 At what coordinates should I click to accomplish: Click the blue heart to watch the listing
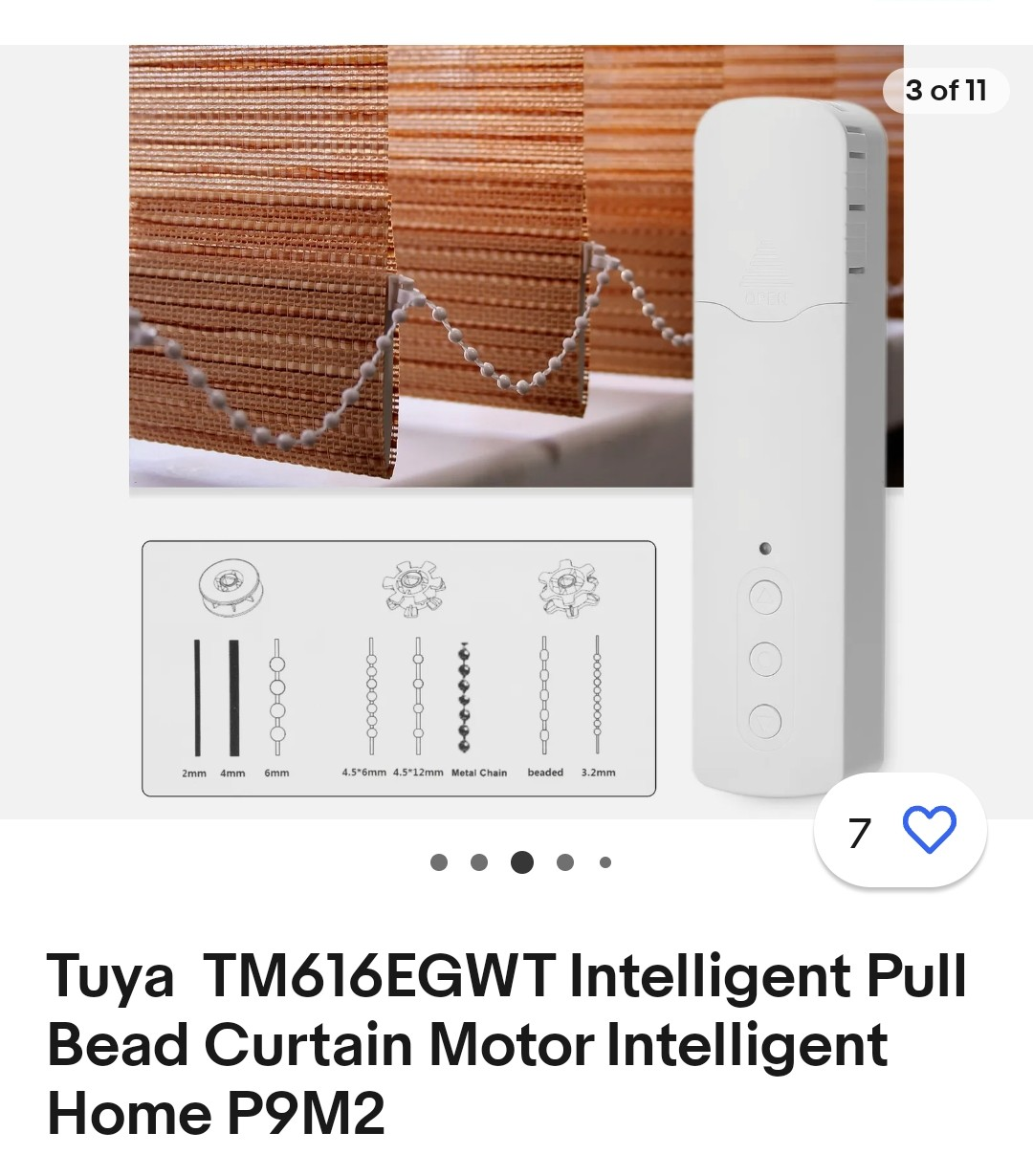(929, 832)
